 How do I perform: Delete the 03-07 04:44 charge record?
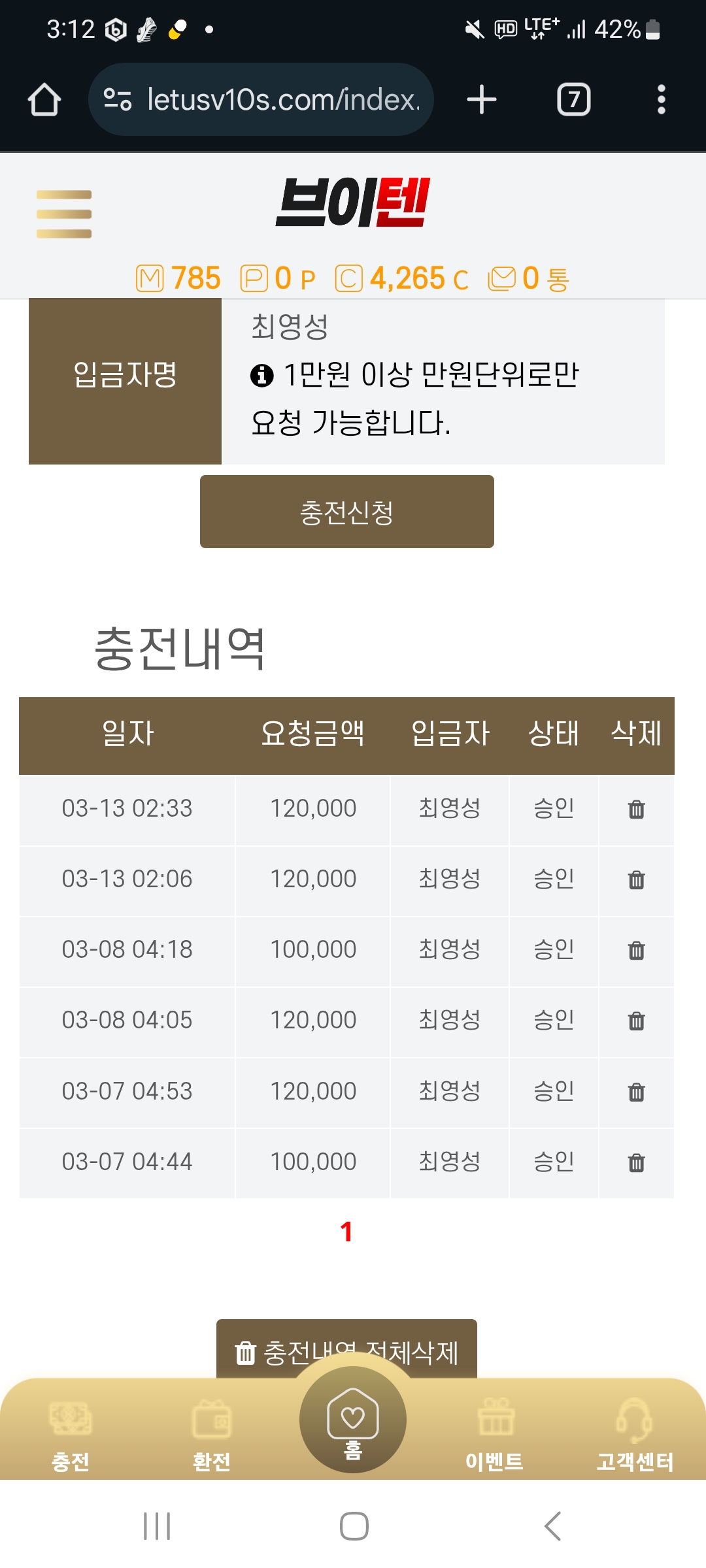coord(636,1162)
